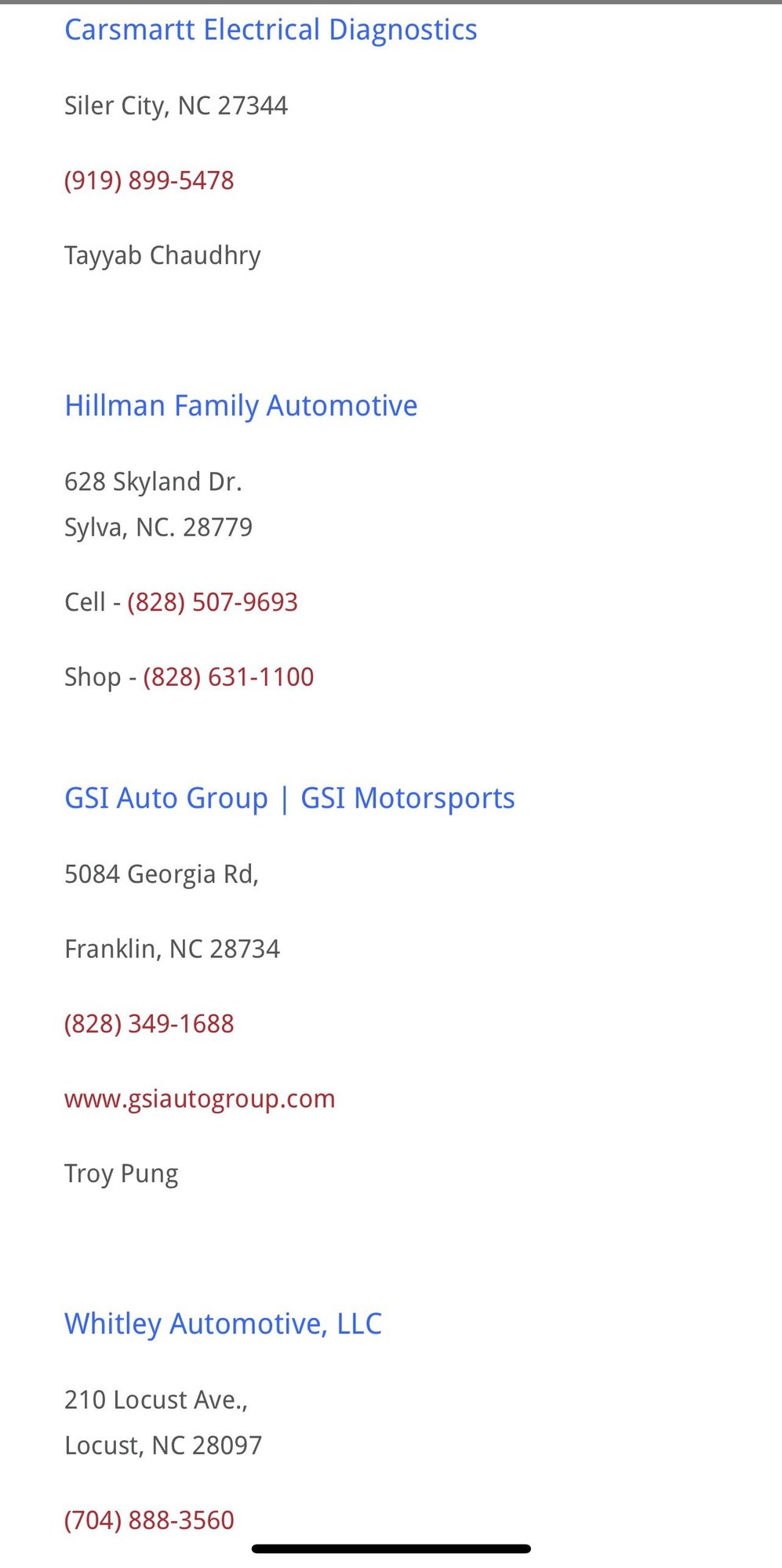Screen dimensions: 782x1568
Task: Call Hillman cell number (828) 507-9693
Action: (213, 602)
